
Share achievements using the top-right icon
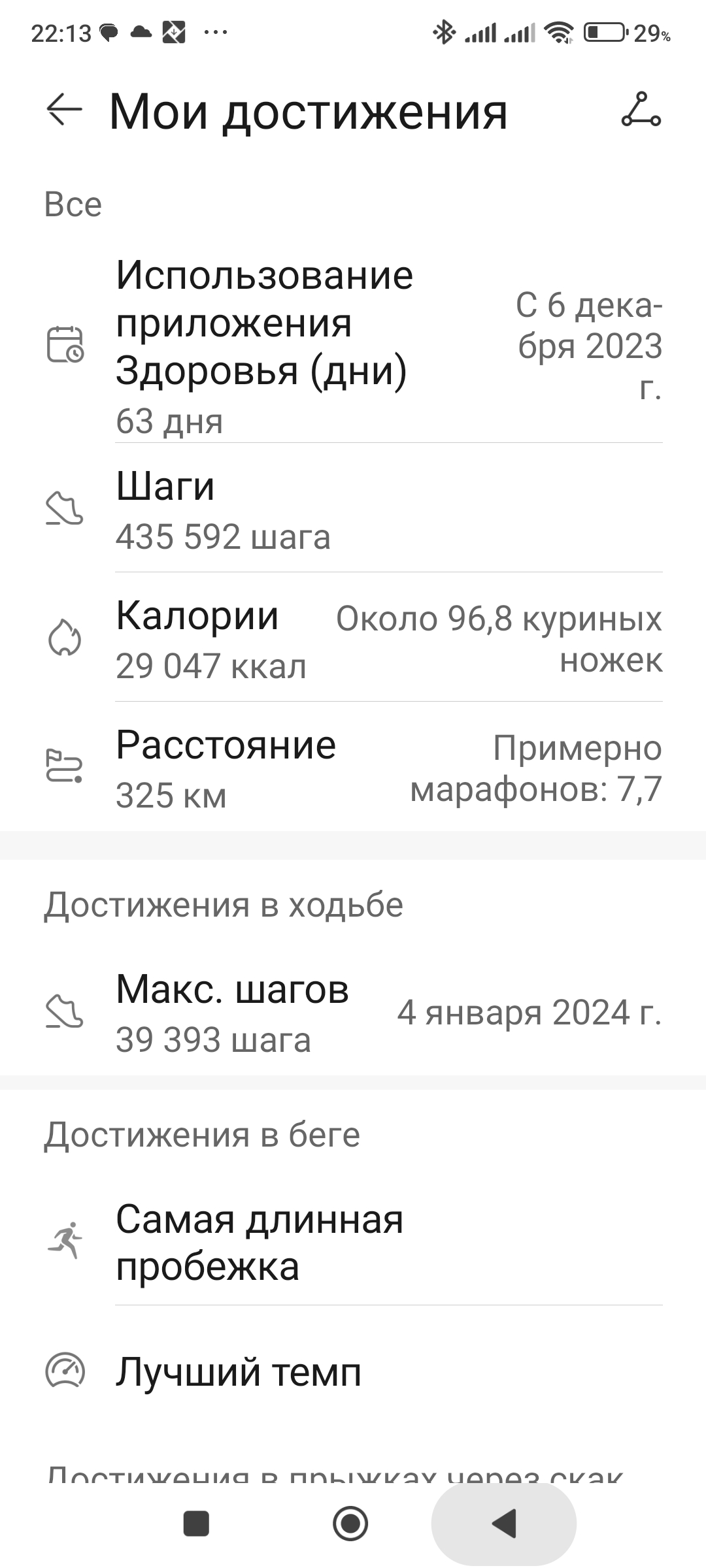tap(641, 110)
